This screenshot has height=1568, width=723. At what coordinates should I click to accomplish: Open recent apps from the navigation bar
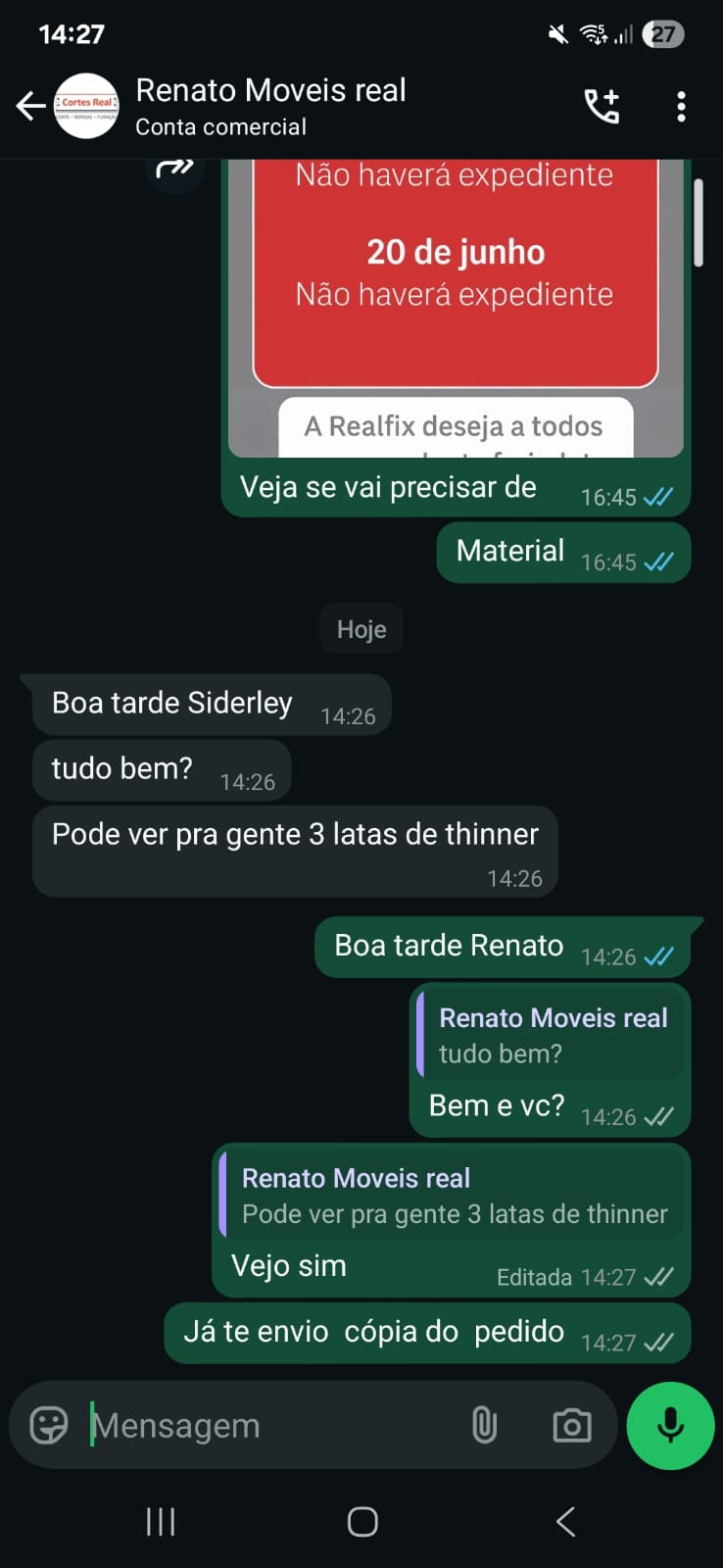[x=161, y=1521]
